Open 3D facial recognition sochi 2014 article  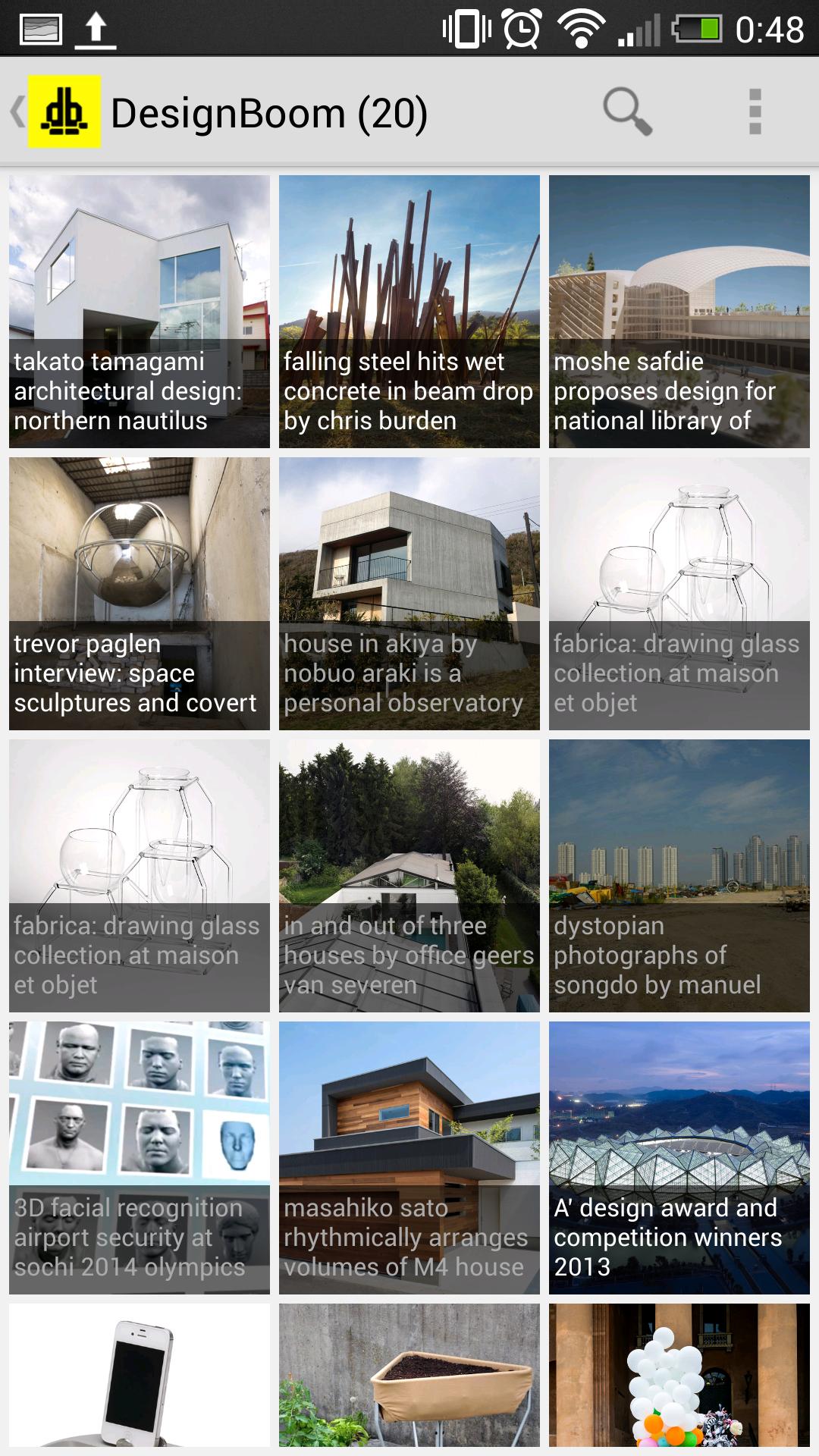(x=140, y=1158)
